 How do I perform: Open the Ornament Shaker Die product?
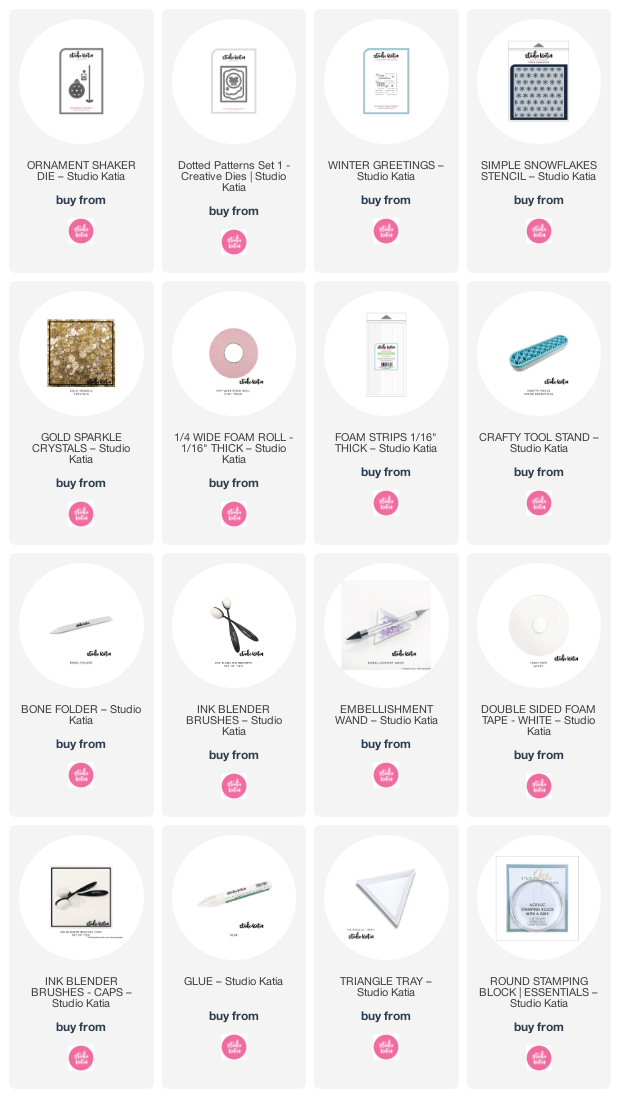[81, 171]
